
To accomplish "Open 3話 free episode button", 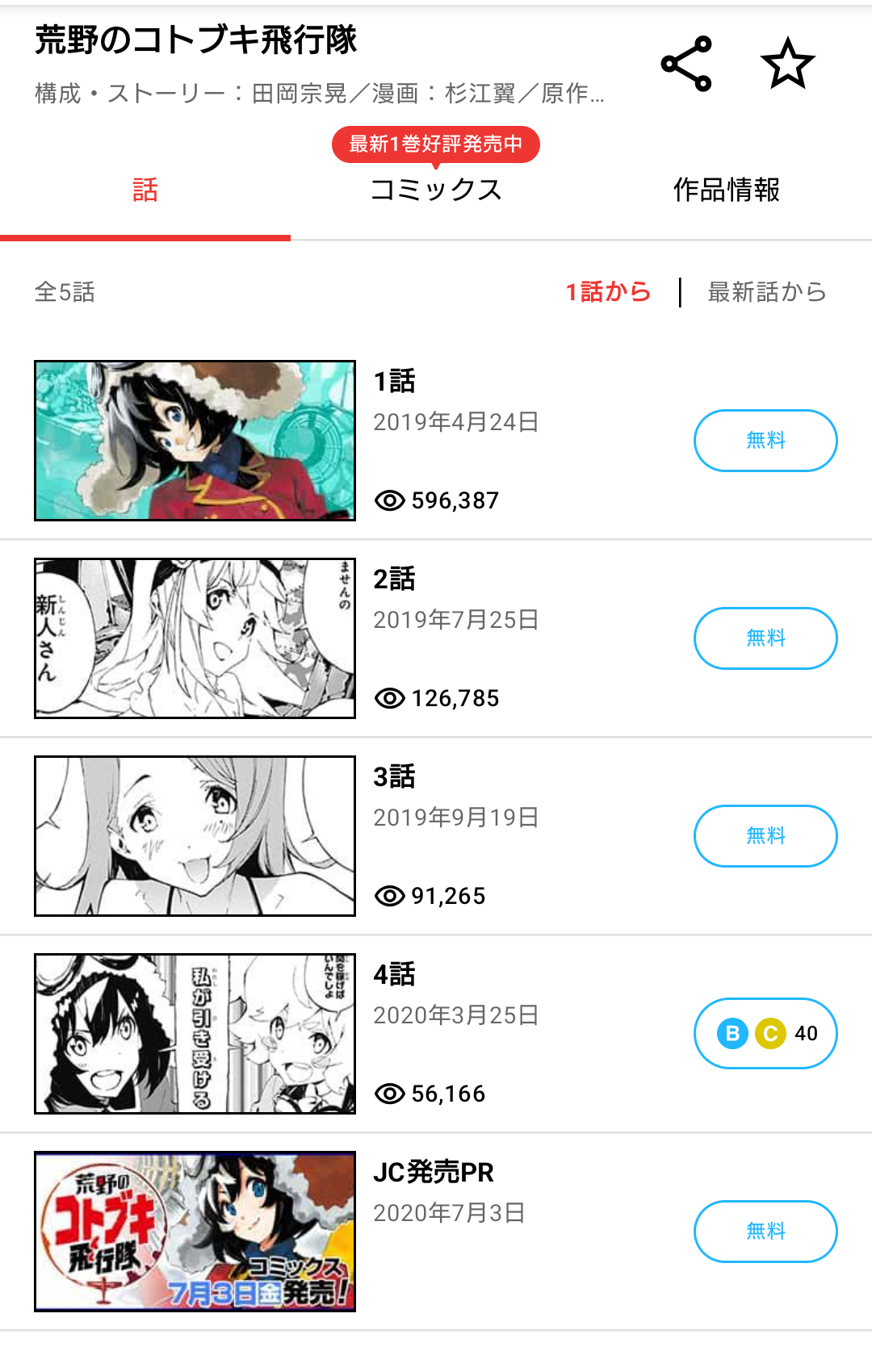I will tap(765, 836).
